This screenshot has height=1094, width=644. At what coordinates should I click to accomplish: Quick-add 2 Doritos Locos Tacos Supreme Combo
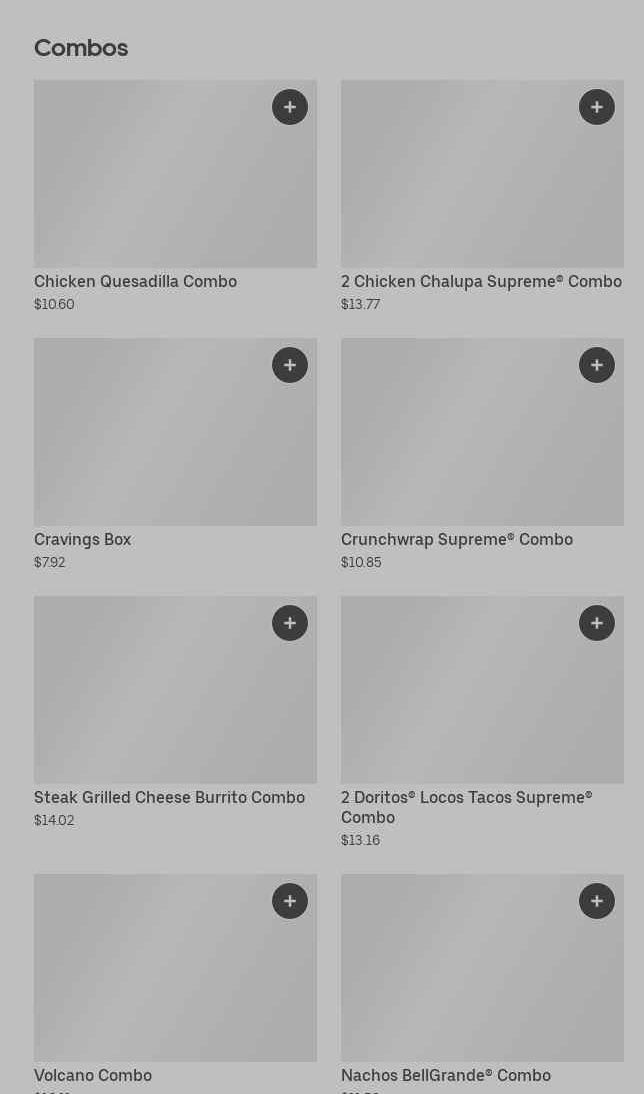597,623
